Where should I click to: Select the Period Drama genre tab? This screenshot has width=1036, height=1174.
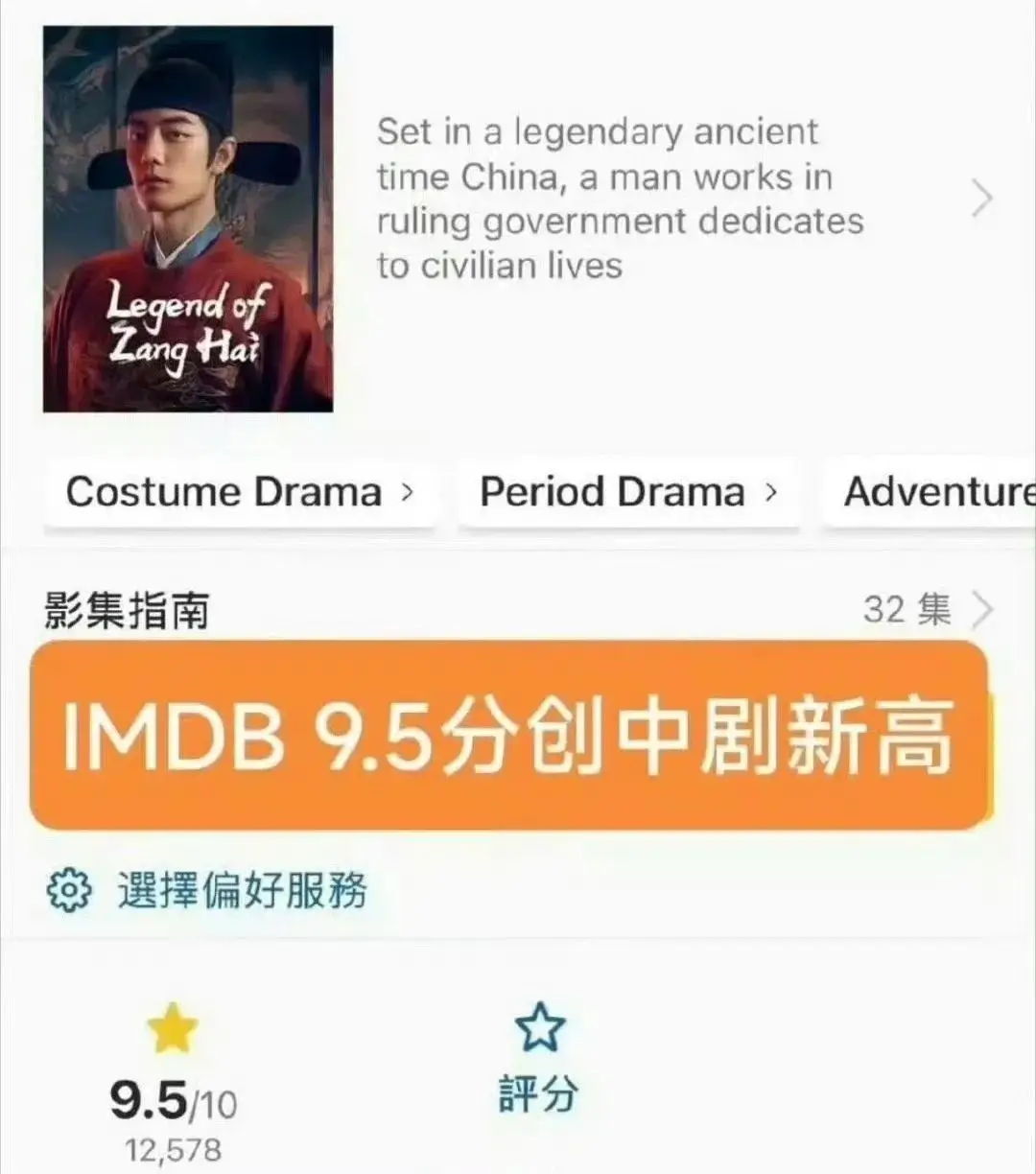point(614,492)
